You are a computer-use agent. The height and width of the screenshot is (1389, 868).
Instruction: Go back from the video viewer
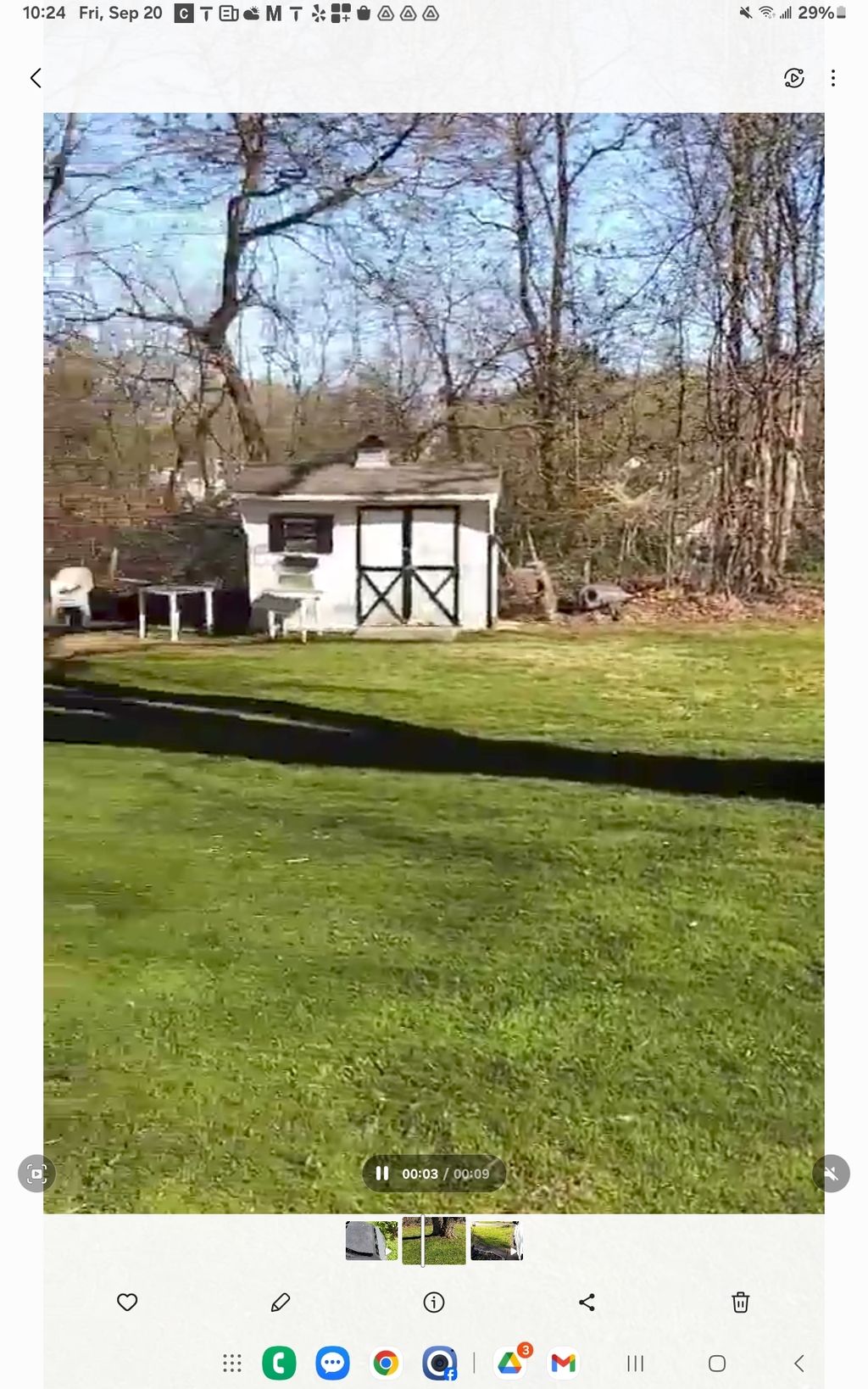36,78
